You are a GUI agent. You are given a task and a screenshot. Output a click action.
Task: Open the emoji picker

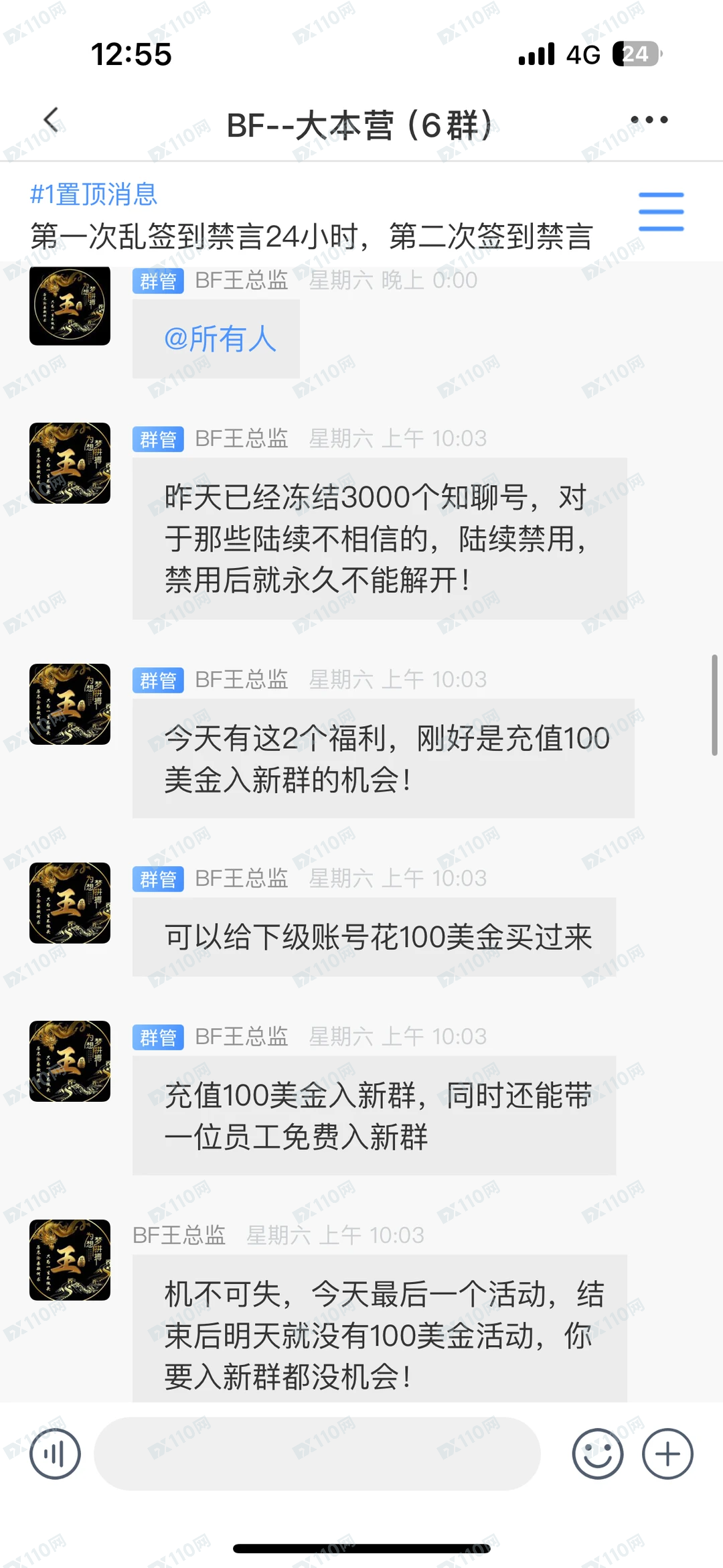click(597, 1453)
